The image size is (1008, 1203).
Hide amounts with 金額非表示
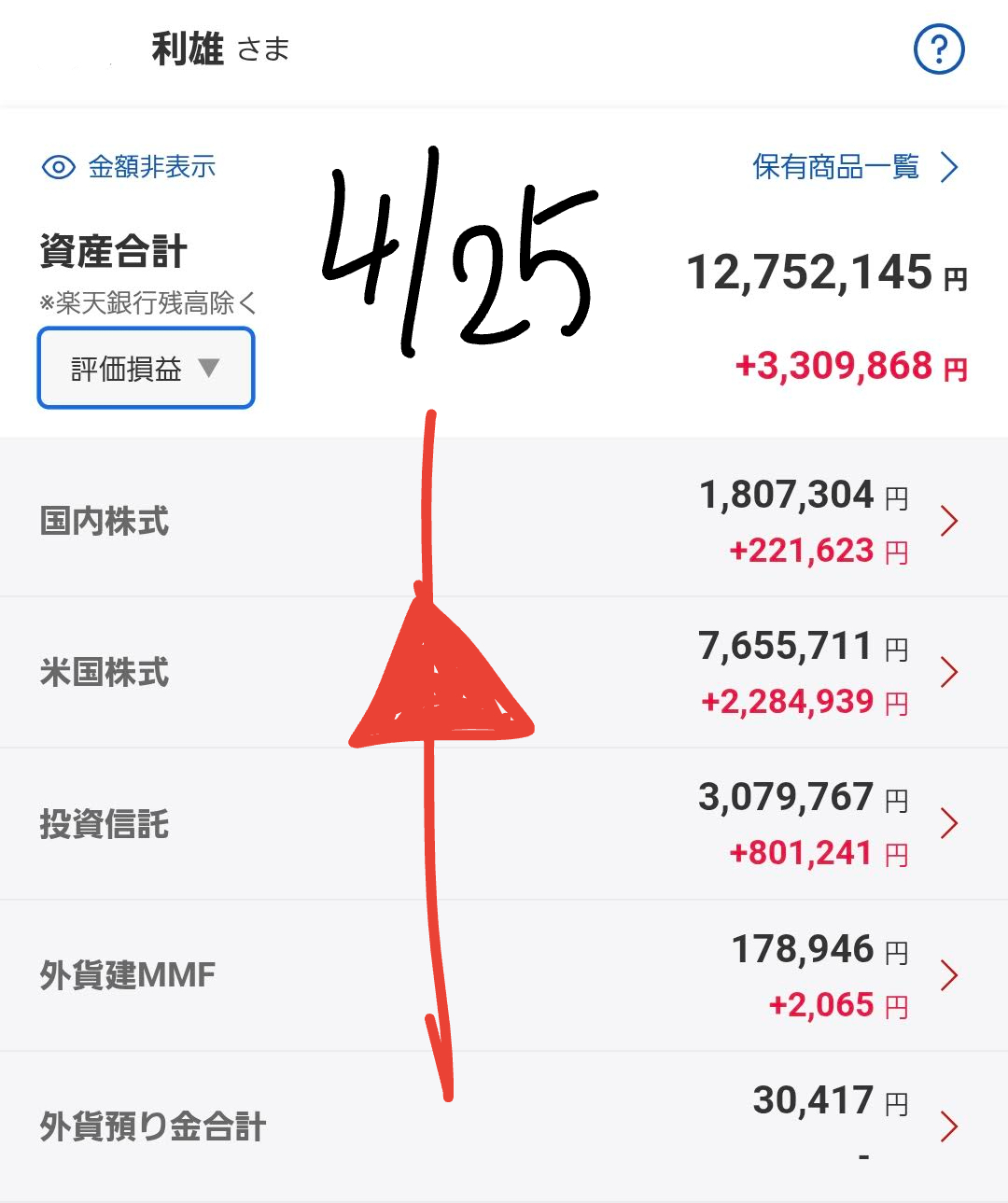(129, 167)
